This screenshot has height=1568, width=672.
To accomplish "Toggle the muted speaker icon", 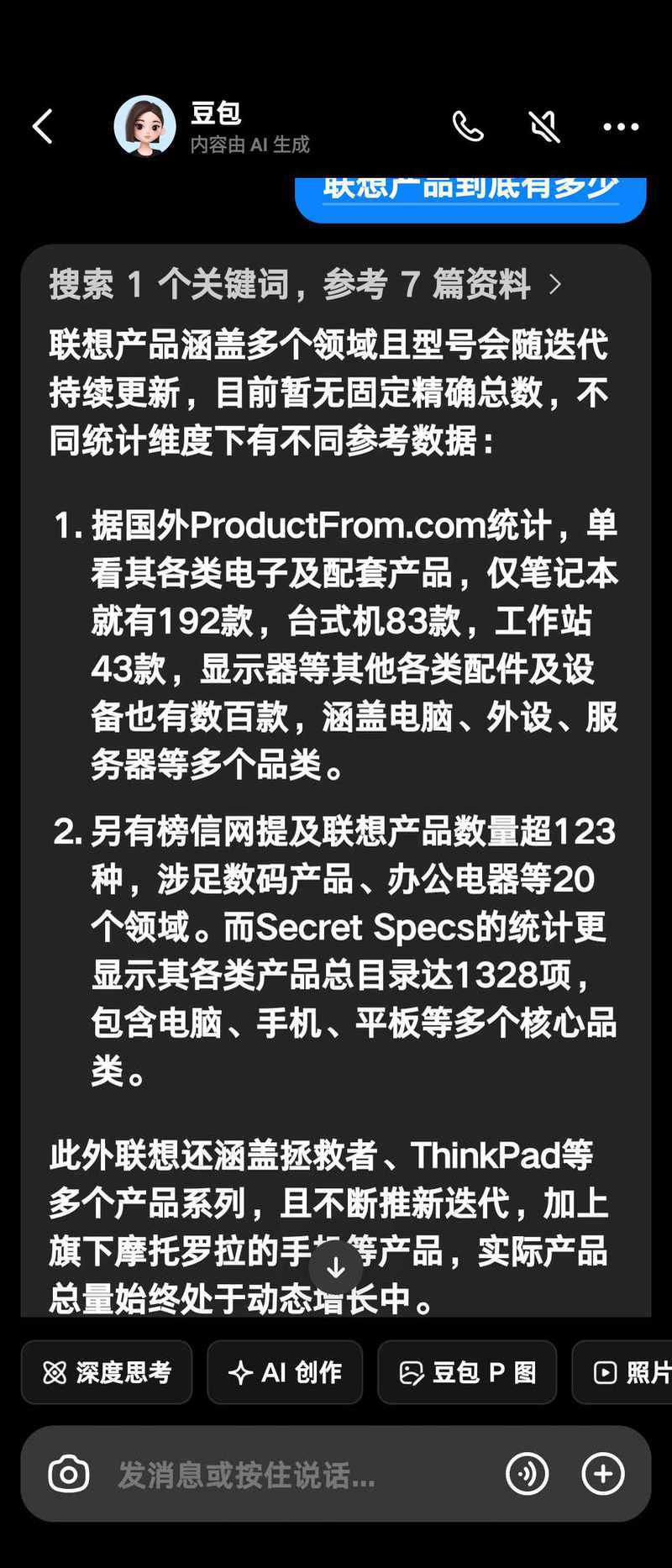I will (544, 127).
